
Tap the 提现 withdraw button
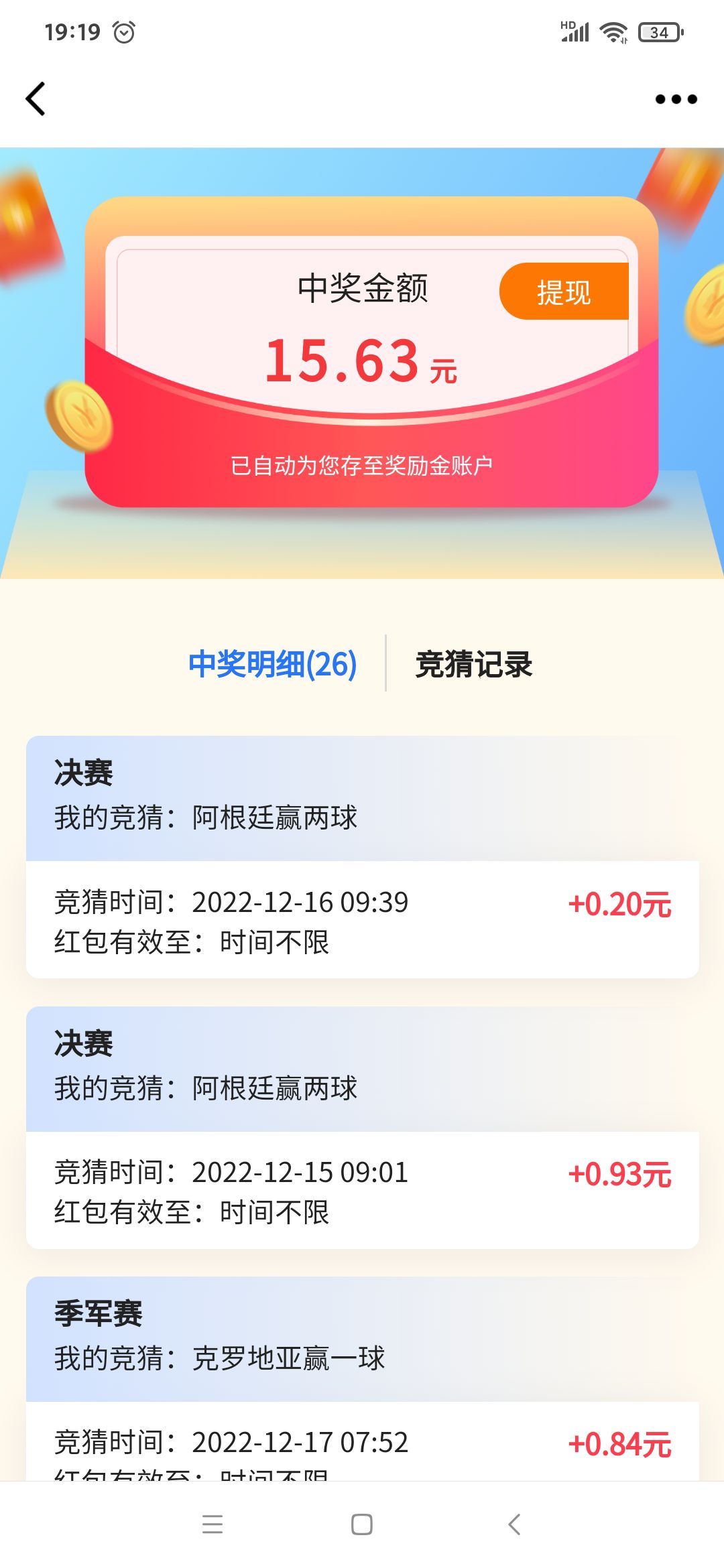[564, 291]
